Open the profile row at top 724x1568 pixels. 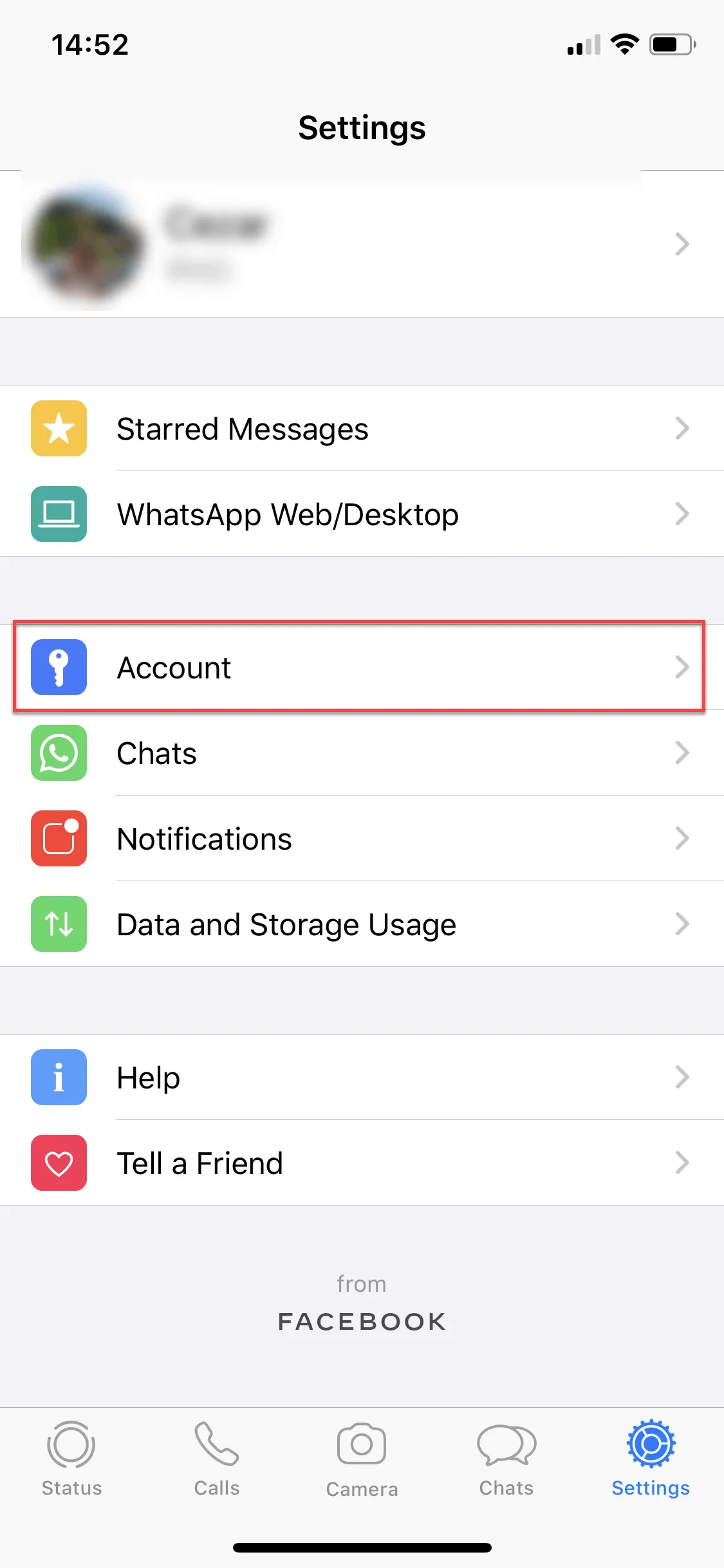362,244
